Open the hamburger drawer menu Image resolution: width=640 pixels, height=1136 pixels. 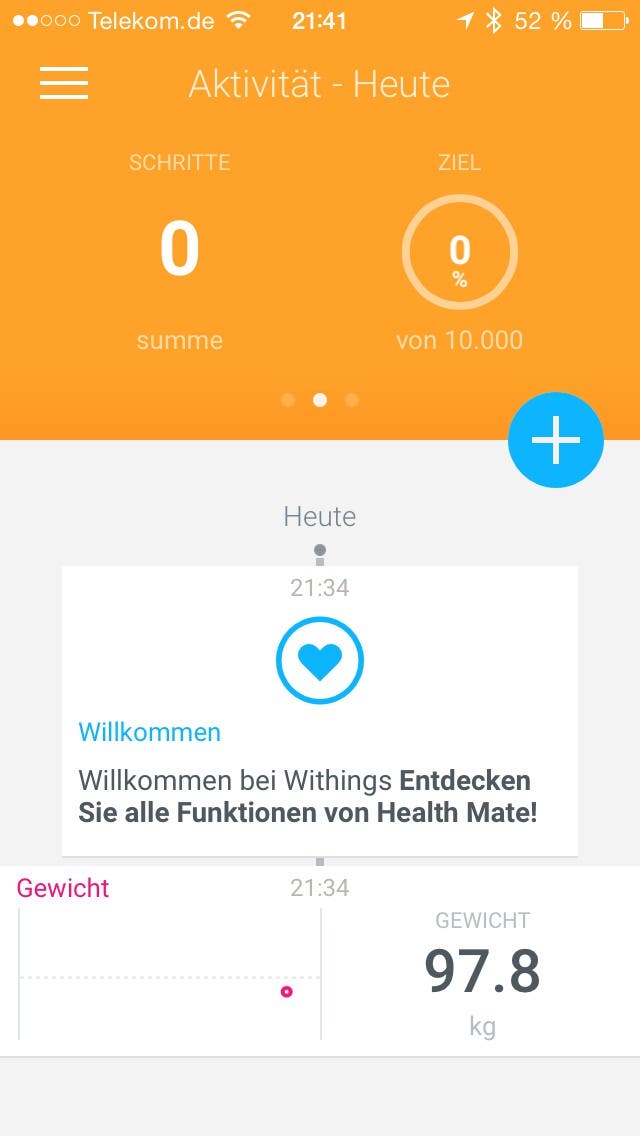64,83
